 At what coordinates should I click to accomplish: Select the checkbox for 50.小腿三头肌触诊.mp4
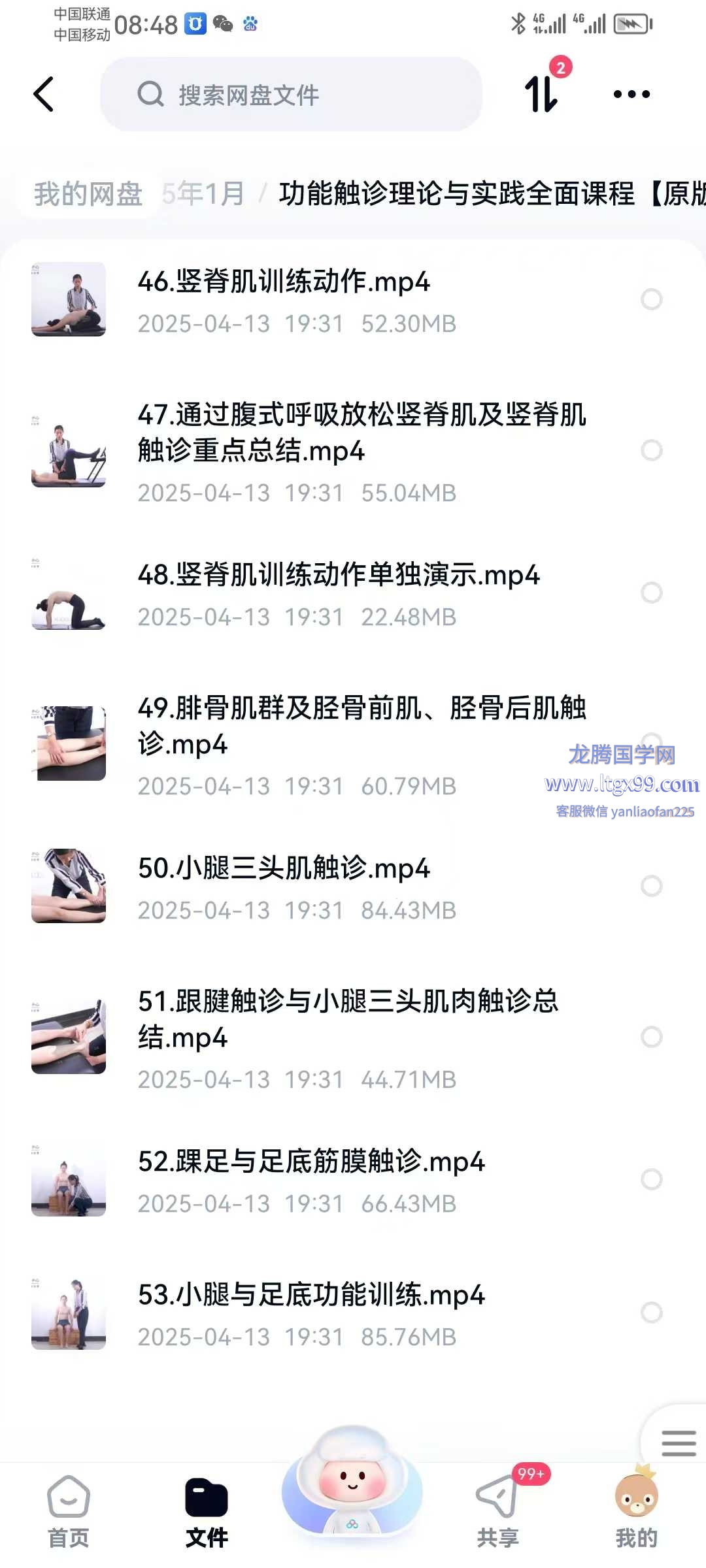[651, 886]
